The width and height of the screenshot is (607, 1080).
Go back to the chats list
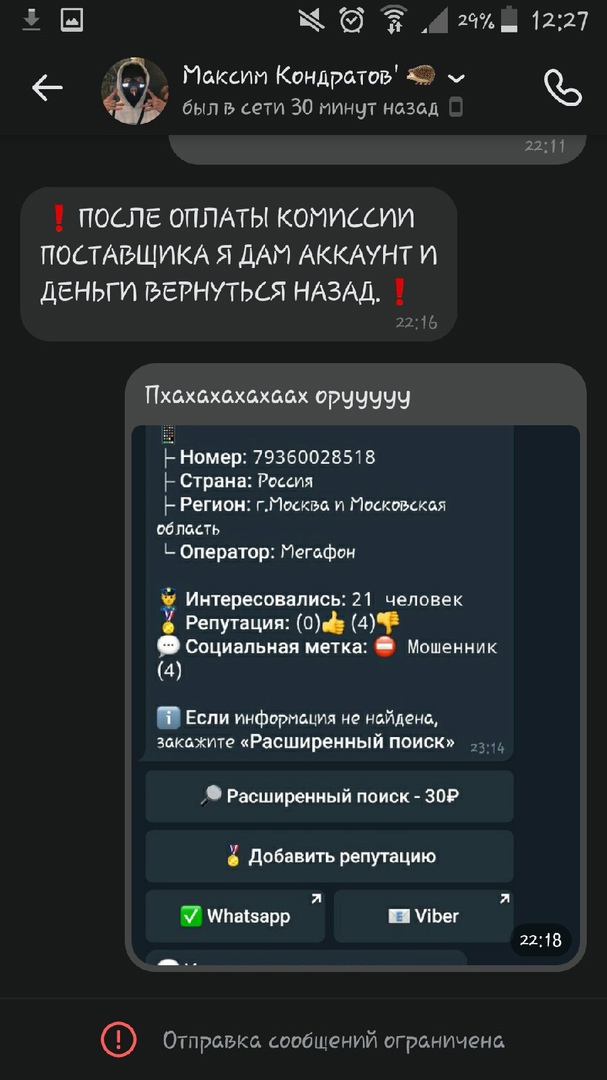pos(47,89)
